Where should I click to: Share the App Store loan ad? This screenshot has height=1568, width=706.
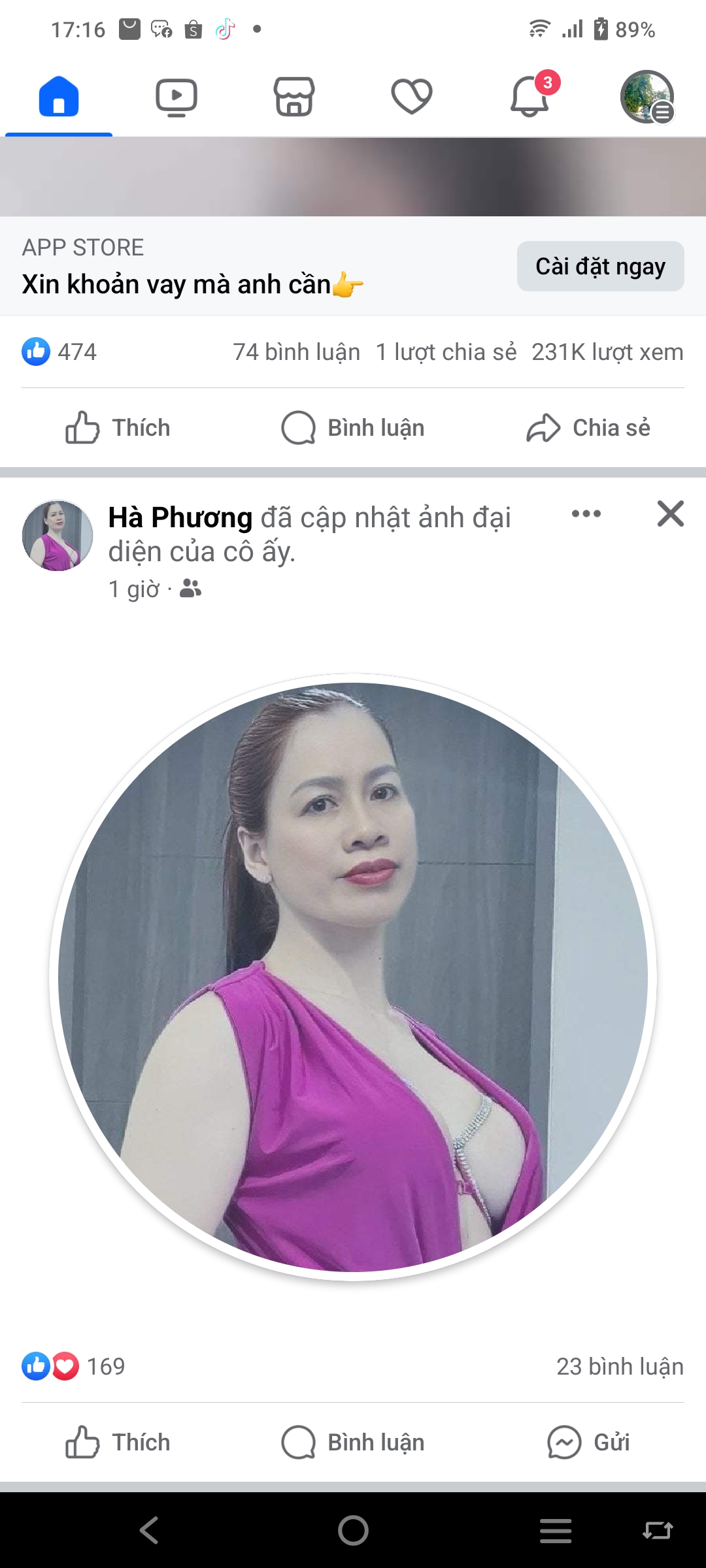tap(588, 428)
